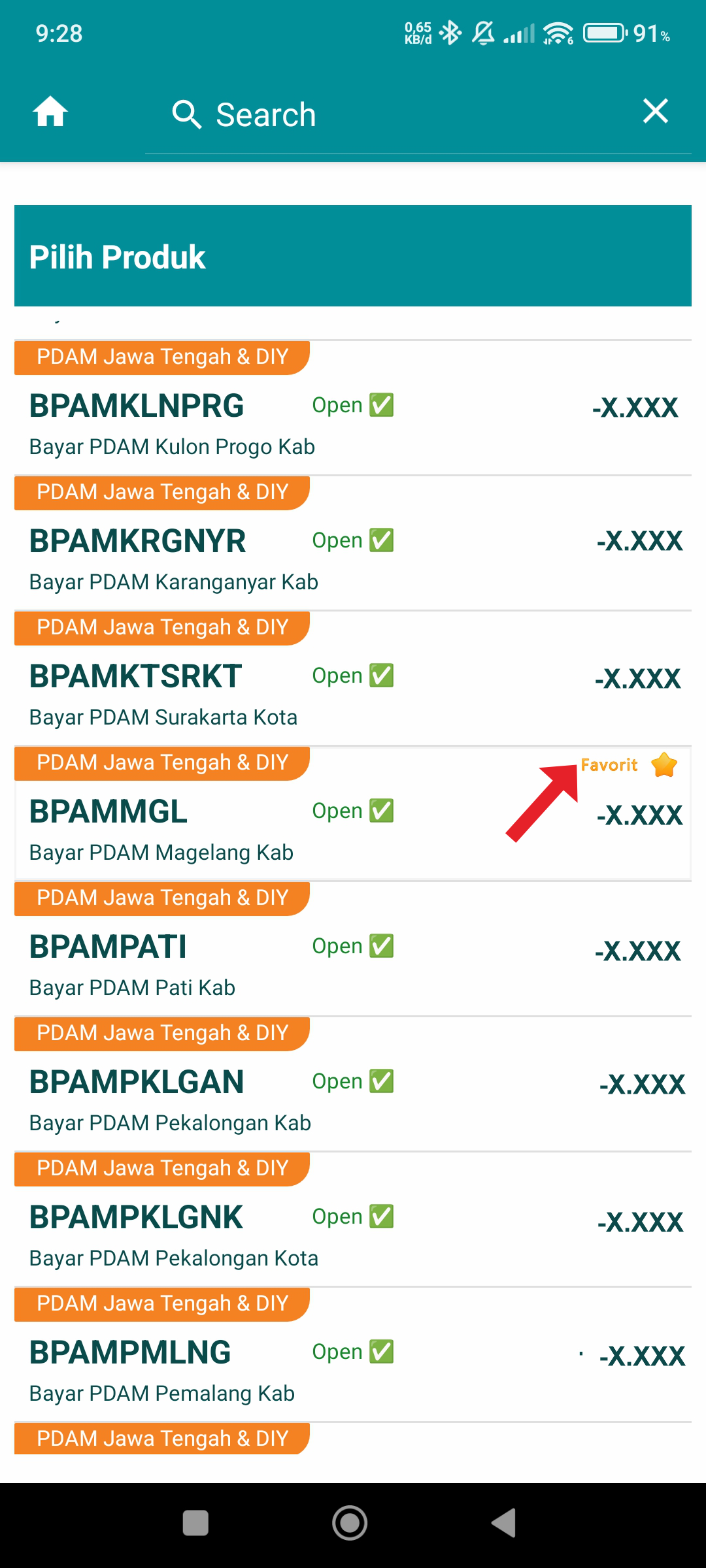This screenshot has height=1568, width=706.
Task: Open BPAMPKLGAN Pekalongan Kab product
Action: (x=353, y=1084)
